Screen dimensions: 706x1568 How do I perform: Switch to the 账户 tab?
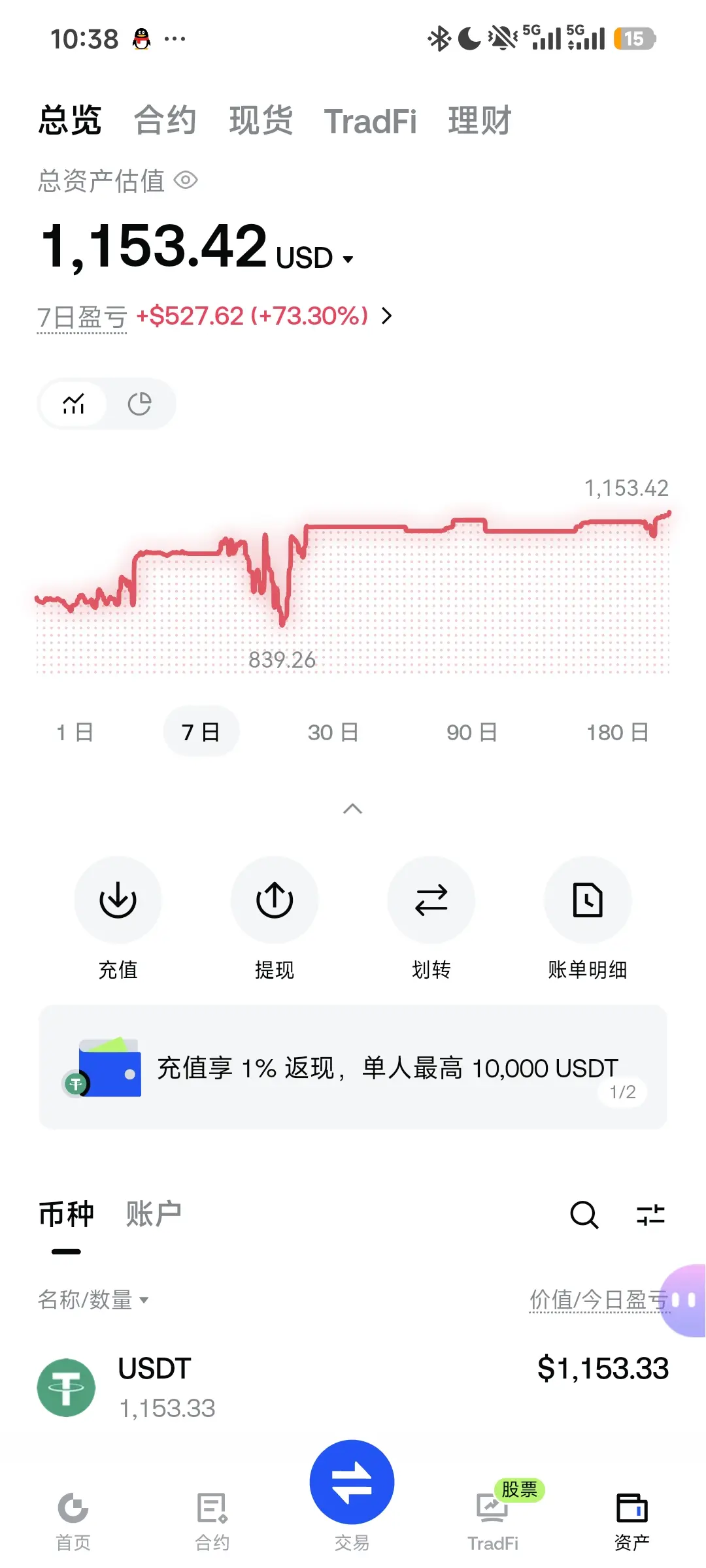coord(154,1214)
